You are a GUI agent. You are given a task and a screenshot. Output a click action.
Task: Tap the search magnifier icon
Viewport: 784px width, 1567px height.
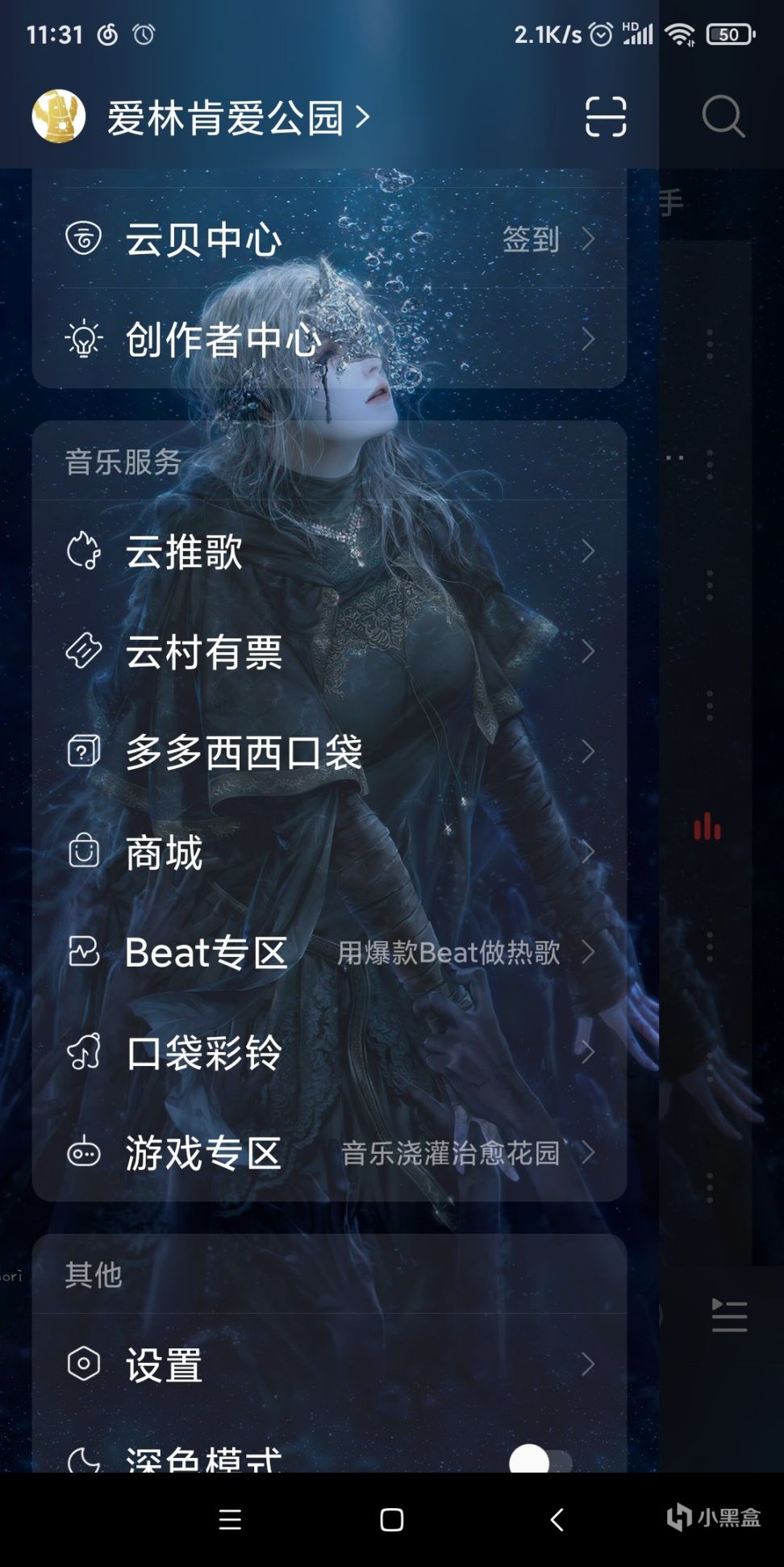tap(722, 117)
